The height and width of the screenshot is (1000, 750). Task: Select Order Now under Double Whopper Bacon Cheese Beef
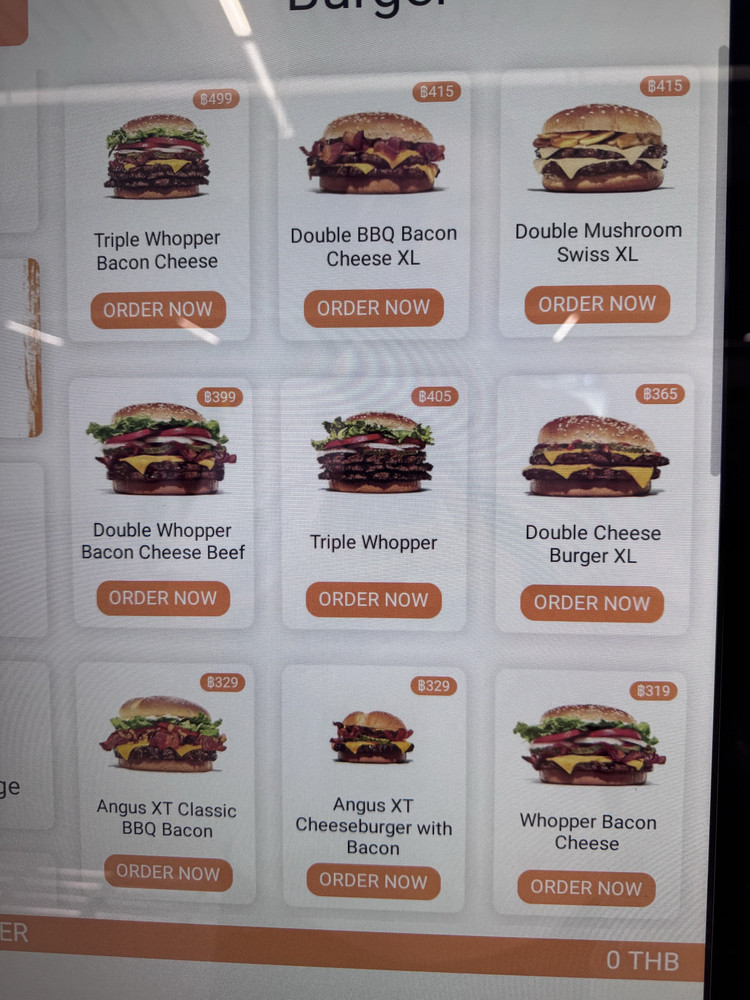[x=163, y=598]
